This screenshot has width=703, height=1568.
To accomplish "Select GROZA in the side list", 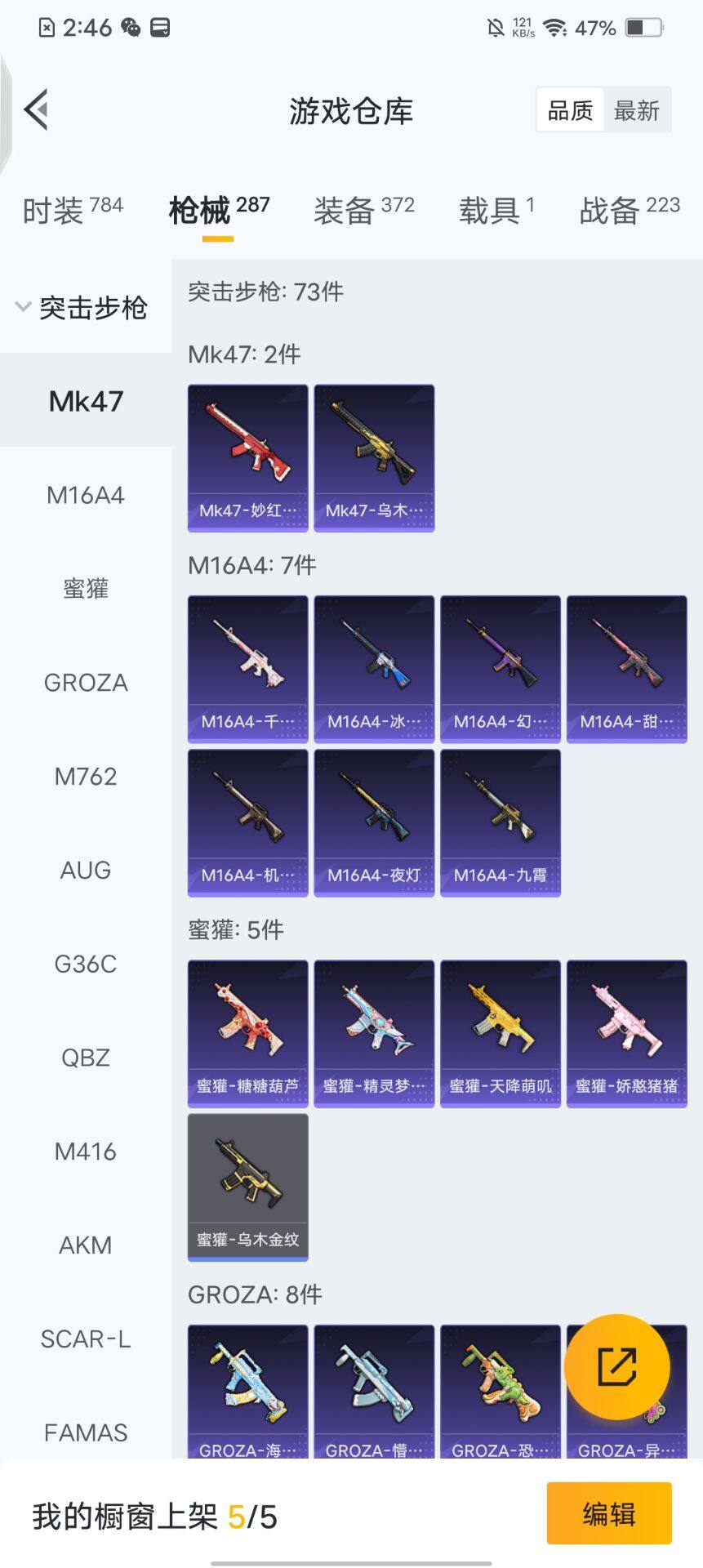I will 86,683.
